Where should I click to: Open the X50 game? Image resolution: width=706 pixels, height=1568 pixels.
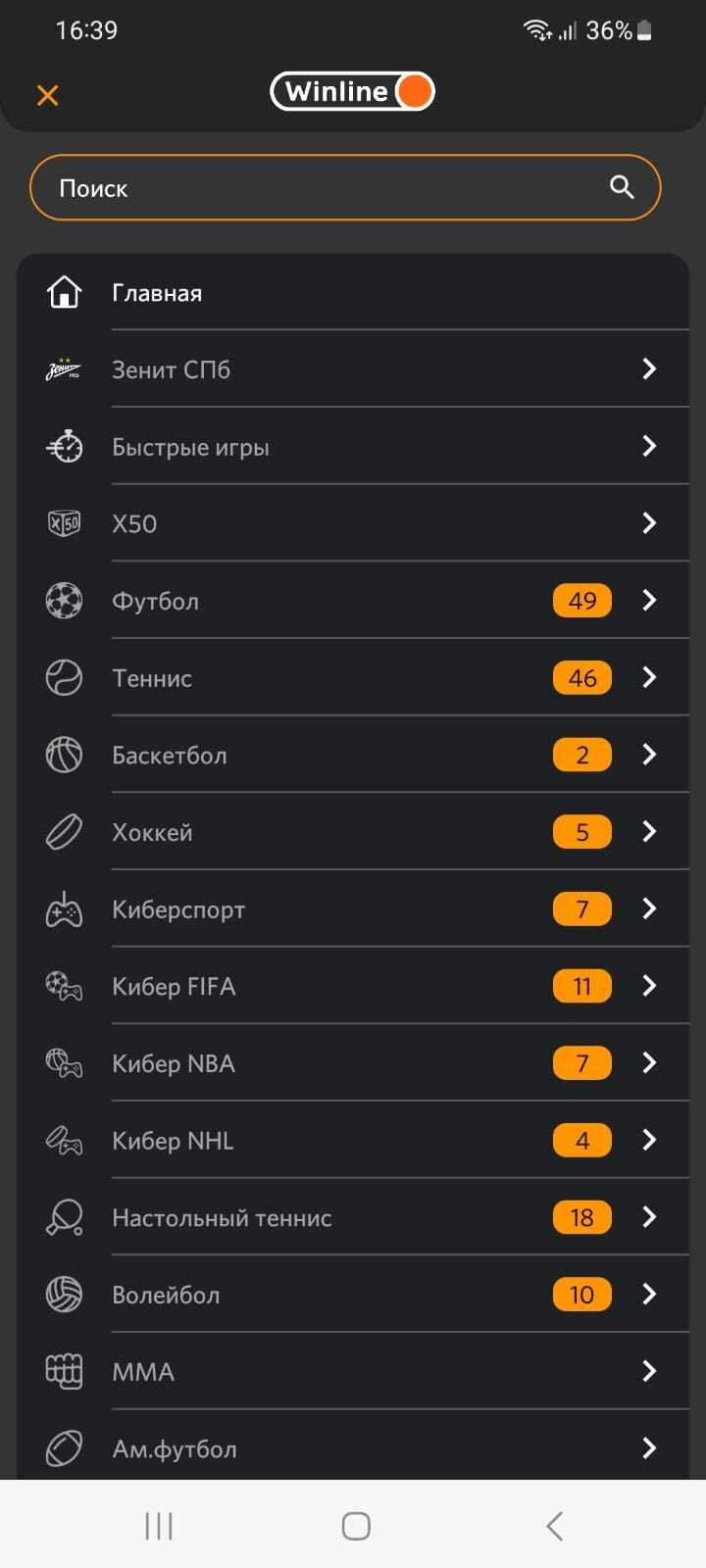point(353,523)
